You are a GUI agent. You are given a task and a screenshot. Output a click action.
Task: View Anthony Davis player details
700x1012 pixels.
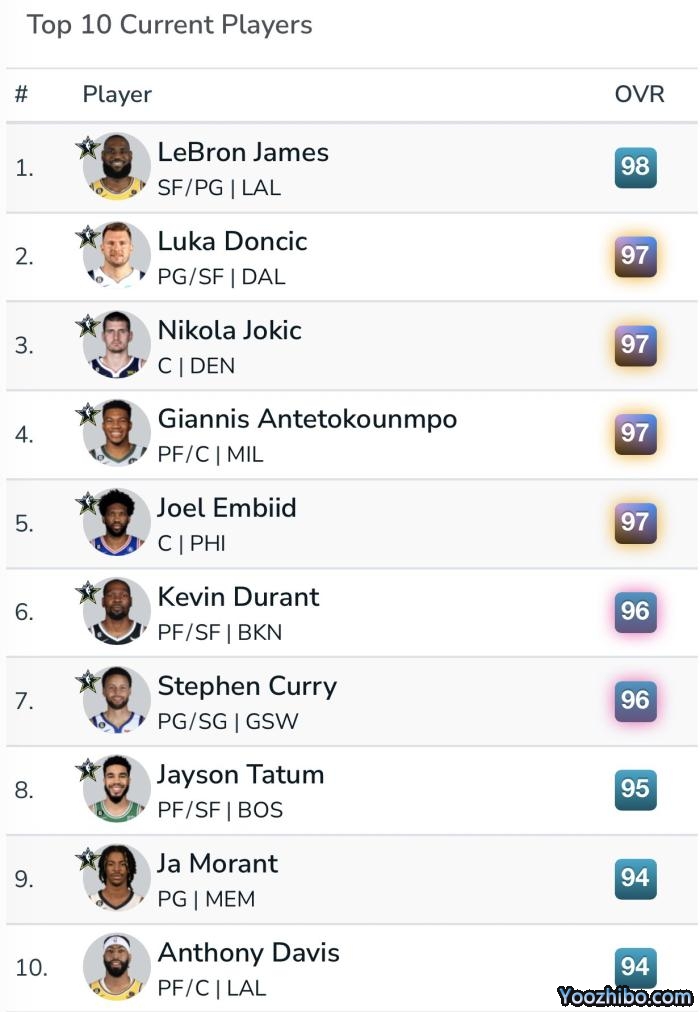248,953
